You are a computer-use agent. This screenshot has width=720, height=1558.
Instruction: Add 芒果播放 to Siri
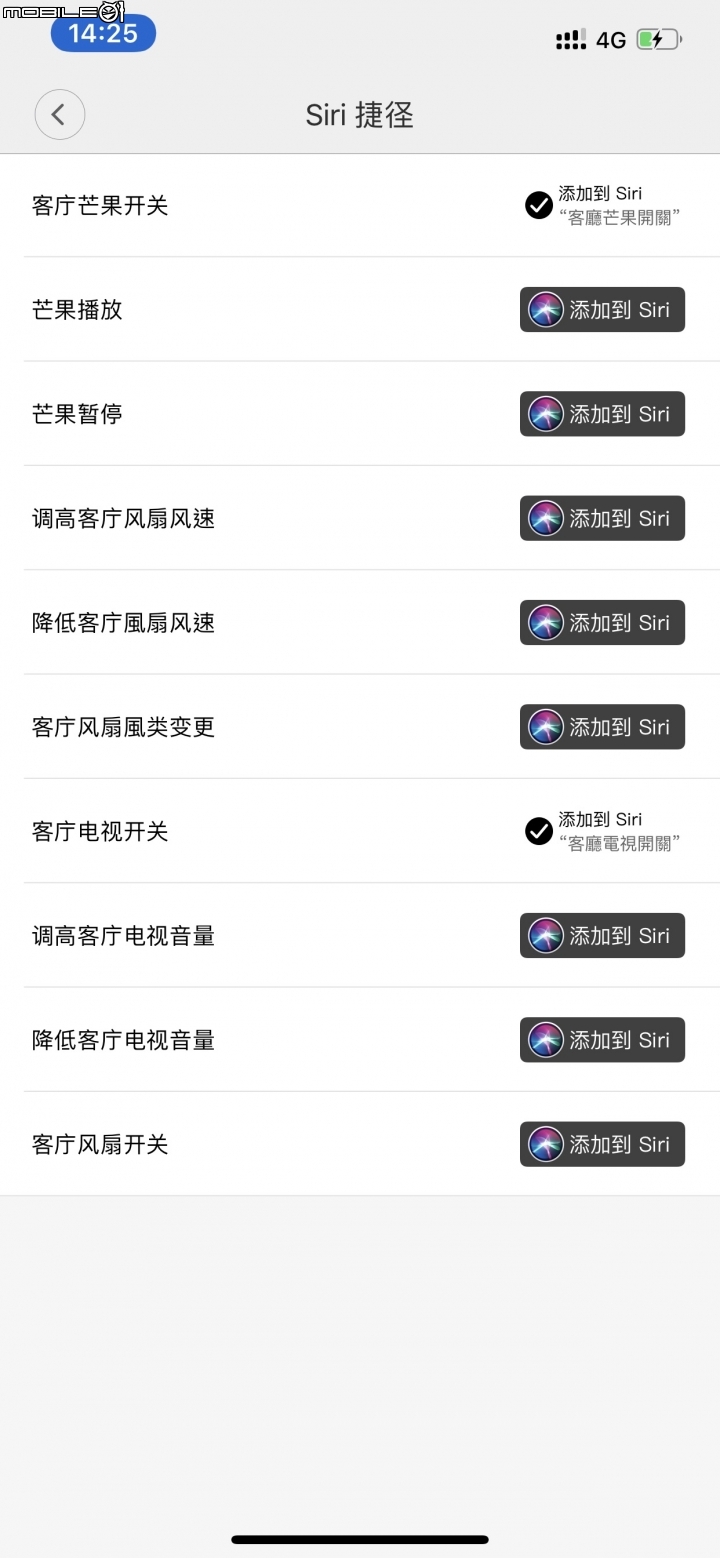click(x=602, y=310)
